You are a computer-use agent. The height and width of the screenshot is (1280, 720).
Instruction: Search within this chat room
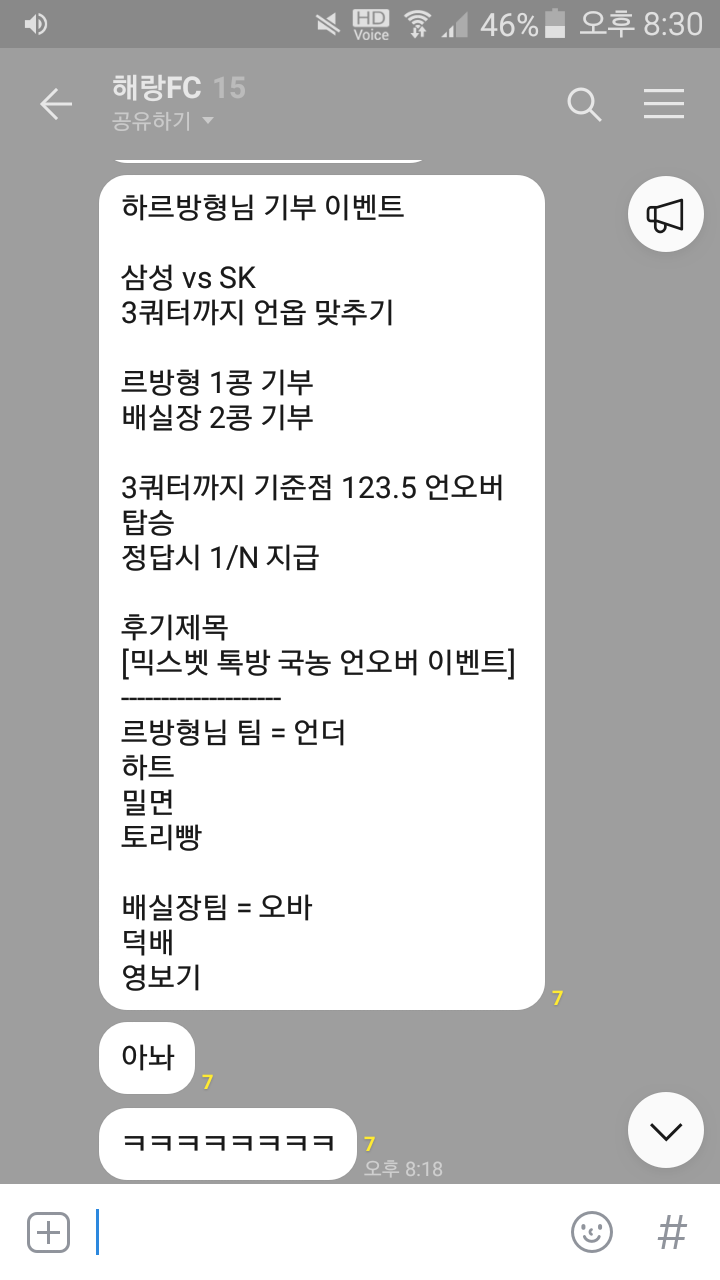[x=584, y=104]
